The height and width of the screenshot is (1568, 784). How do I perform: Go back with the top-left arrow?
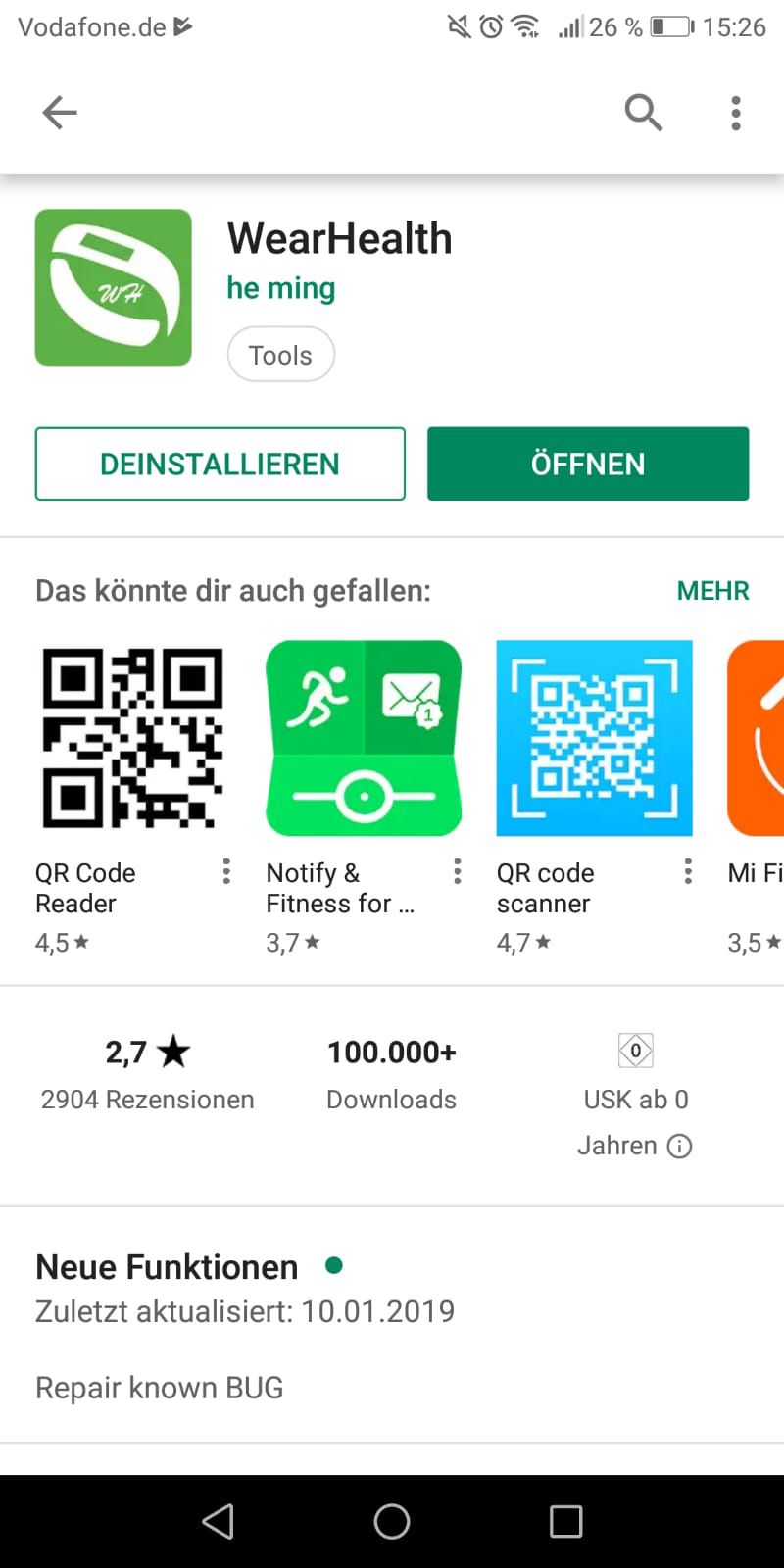coord(60,113)
